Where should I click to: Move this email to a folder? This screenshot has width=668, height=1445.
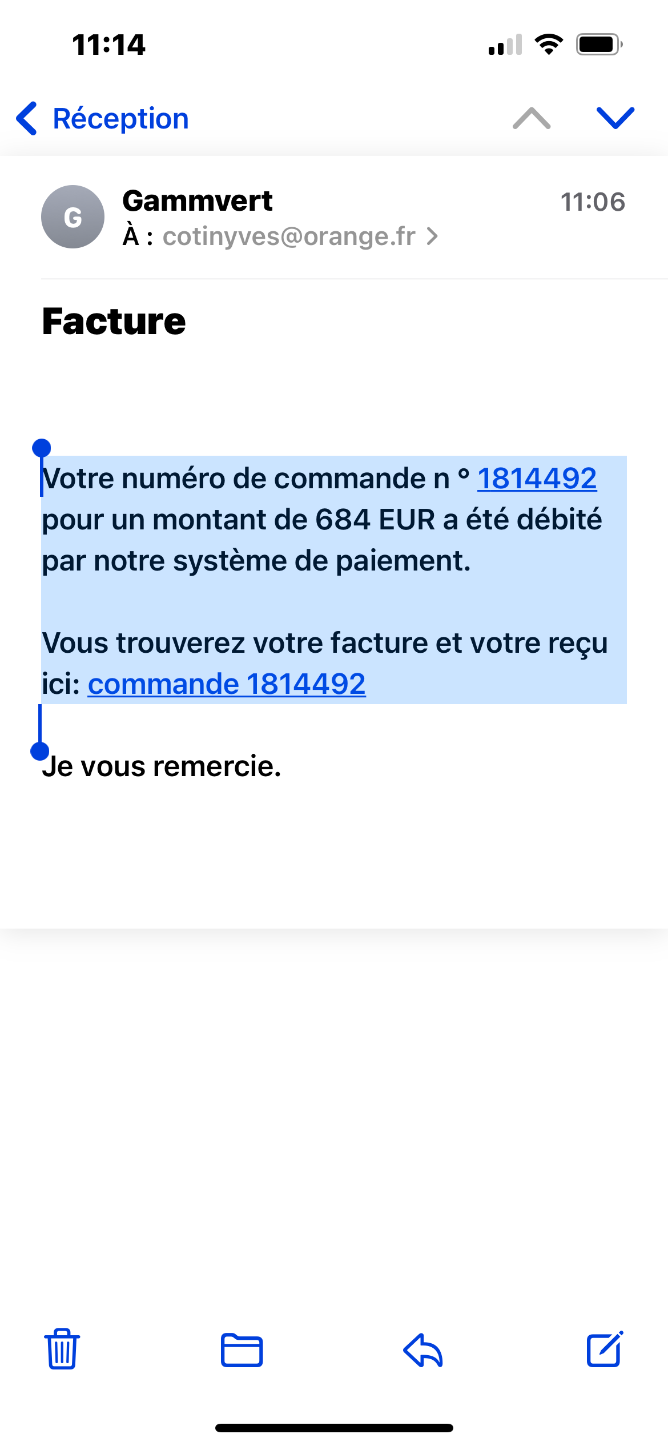coord(241,1350)
